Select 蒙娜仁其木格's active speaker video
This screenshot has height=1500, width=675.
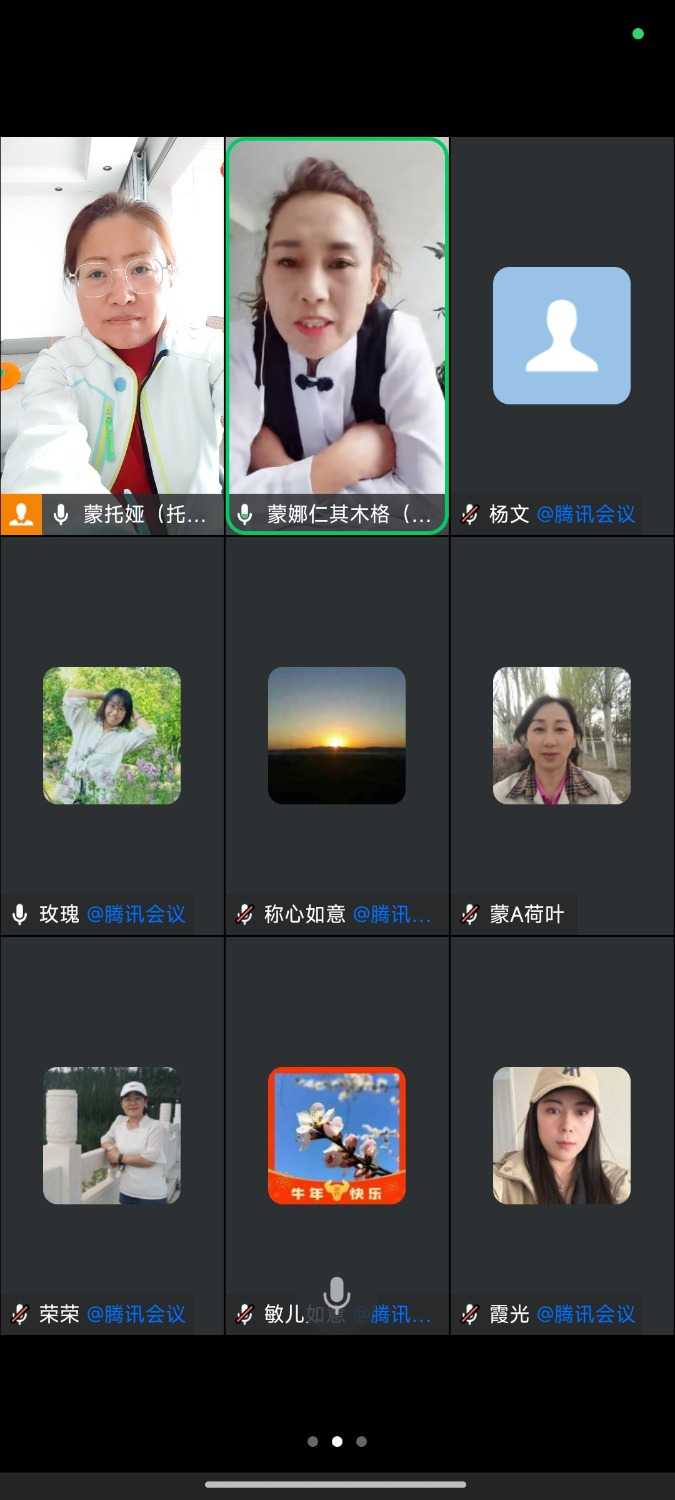point(337,320)
